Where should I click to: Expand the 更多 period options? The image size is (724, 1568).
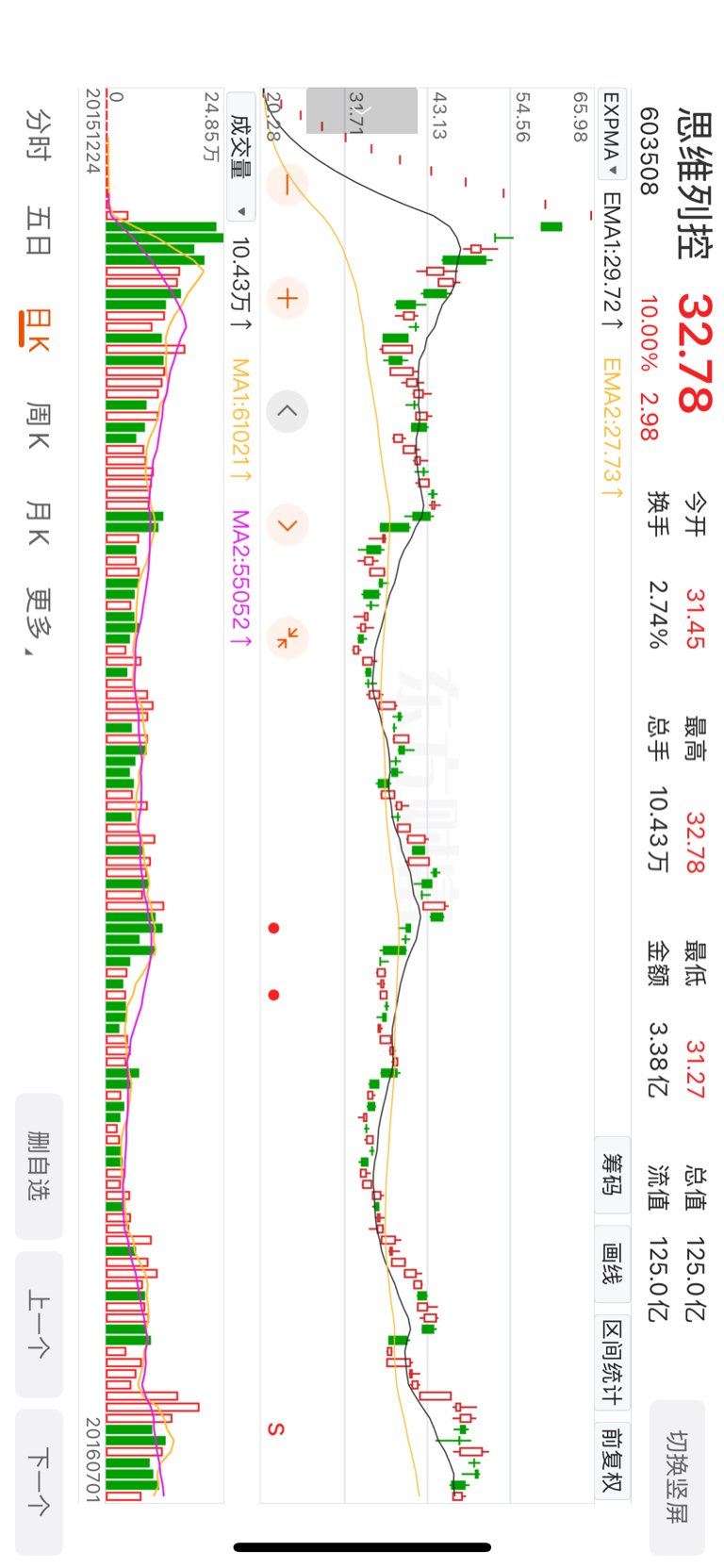38,622
